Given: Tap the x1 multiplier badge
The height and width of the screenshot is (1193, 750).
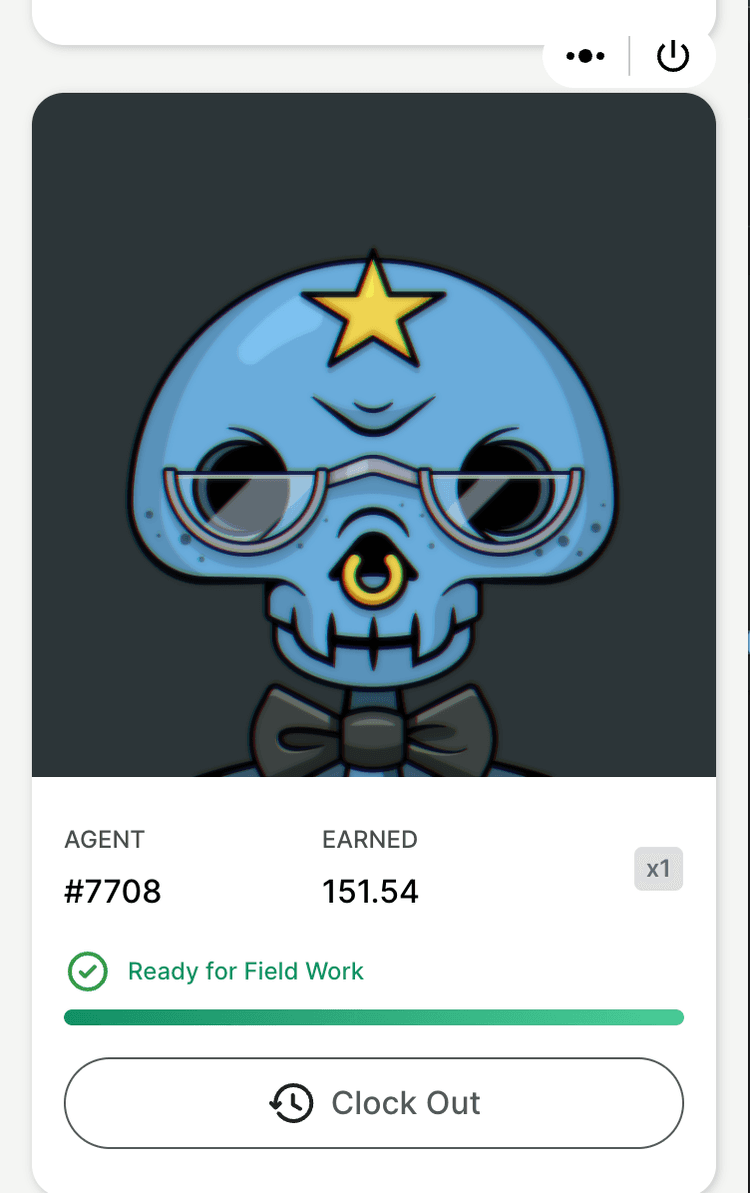Looking at the screenshot, I should [x=658, y=869].
